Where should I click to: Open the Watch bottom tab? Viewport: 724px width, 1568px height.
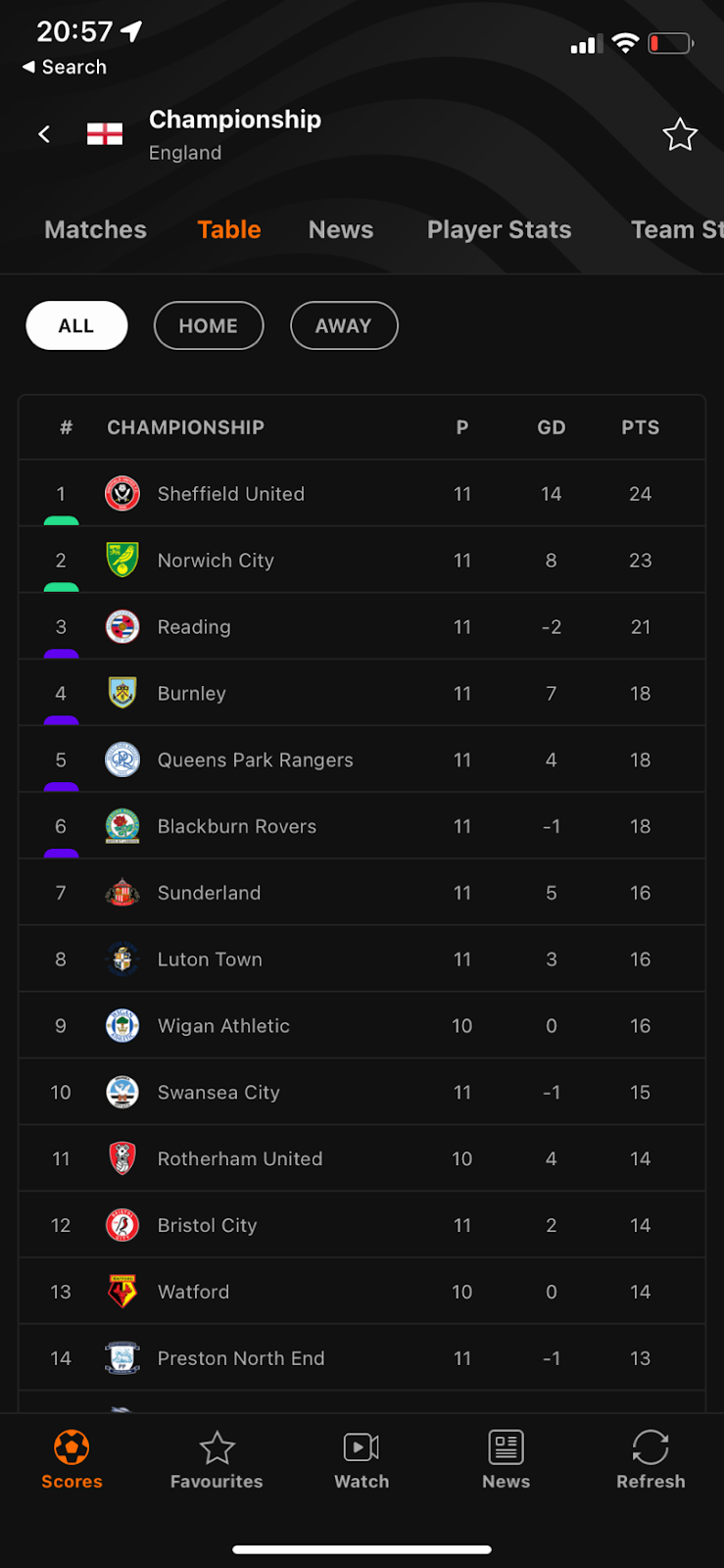point(362,1460)
